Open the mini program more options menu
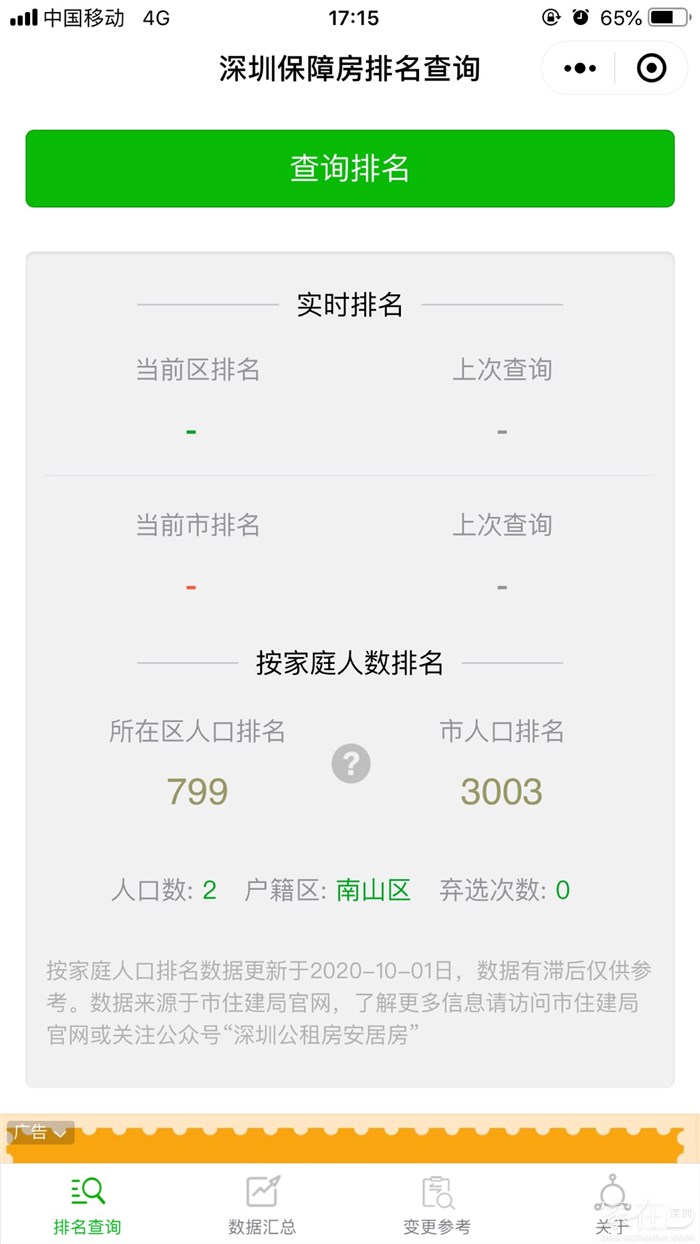Image resolution: width=700 pixels, height=1244 pixels. [580, 69]
